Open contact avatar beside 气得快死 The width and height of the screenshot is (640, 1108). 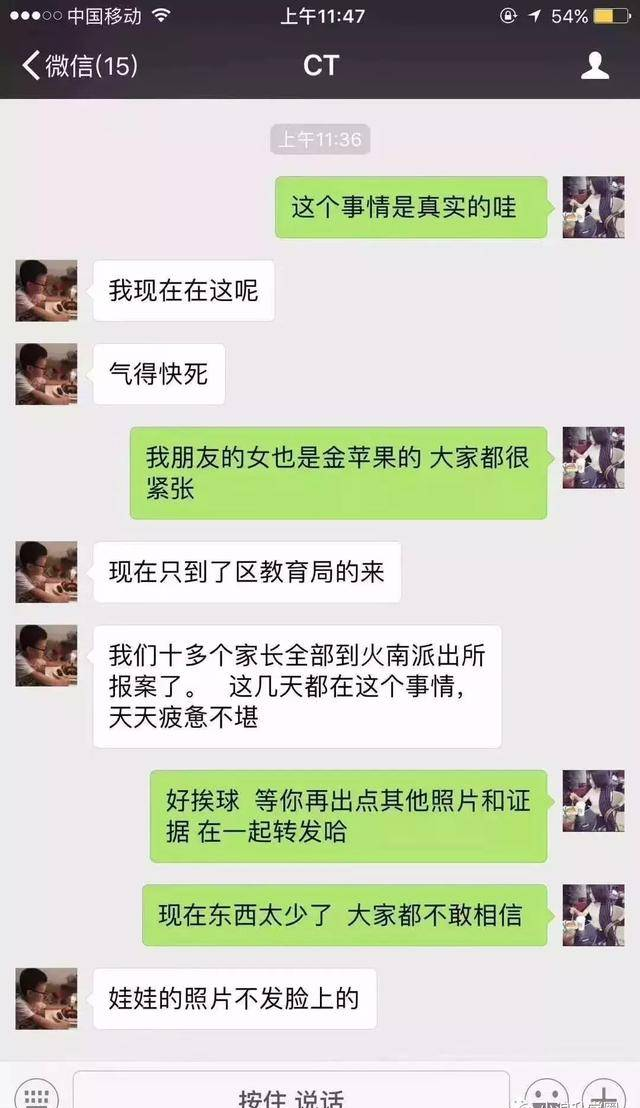(47, 374)
